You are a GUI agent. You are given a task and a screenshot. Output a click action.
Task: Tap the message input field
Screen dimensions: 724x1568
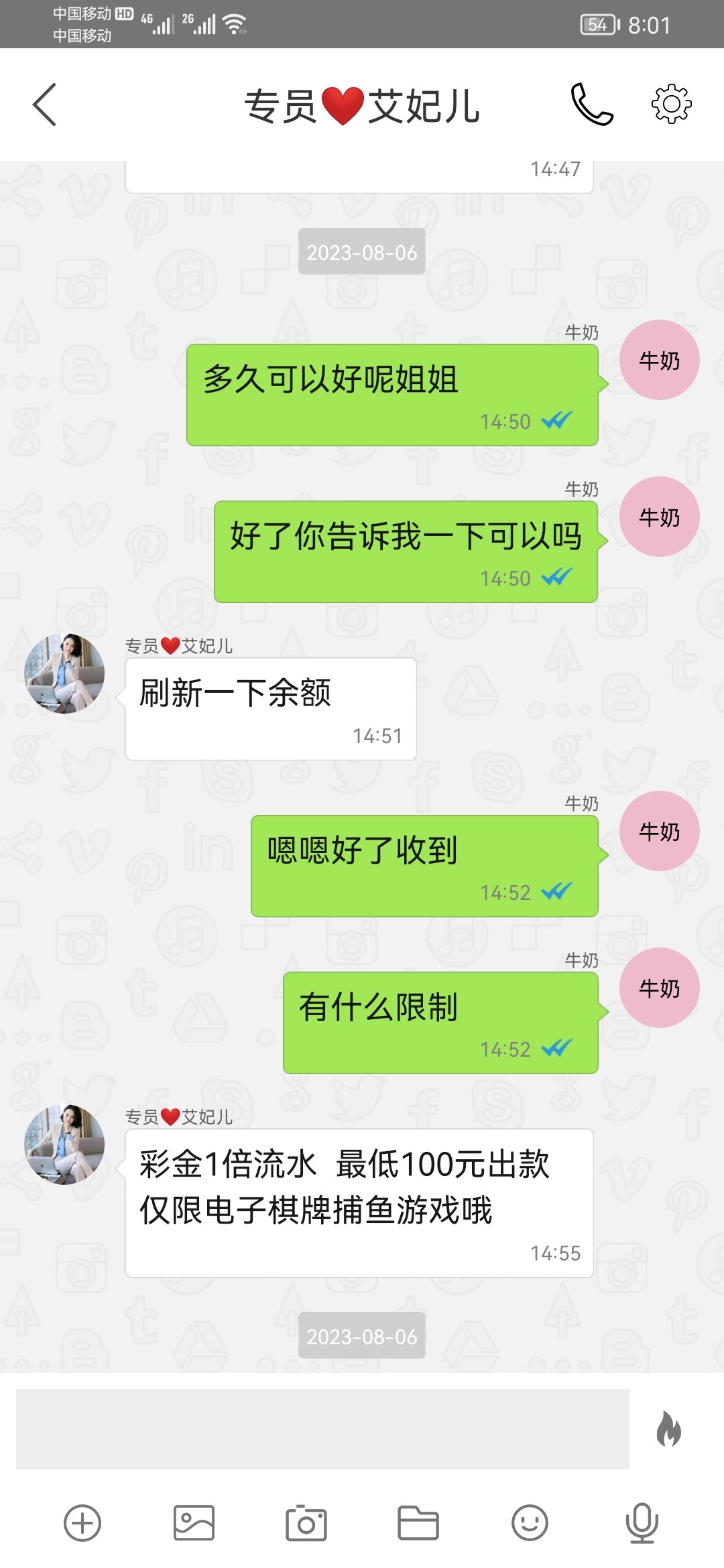pyautogui.click(x=322, y=1429)
